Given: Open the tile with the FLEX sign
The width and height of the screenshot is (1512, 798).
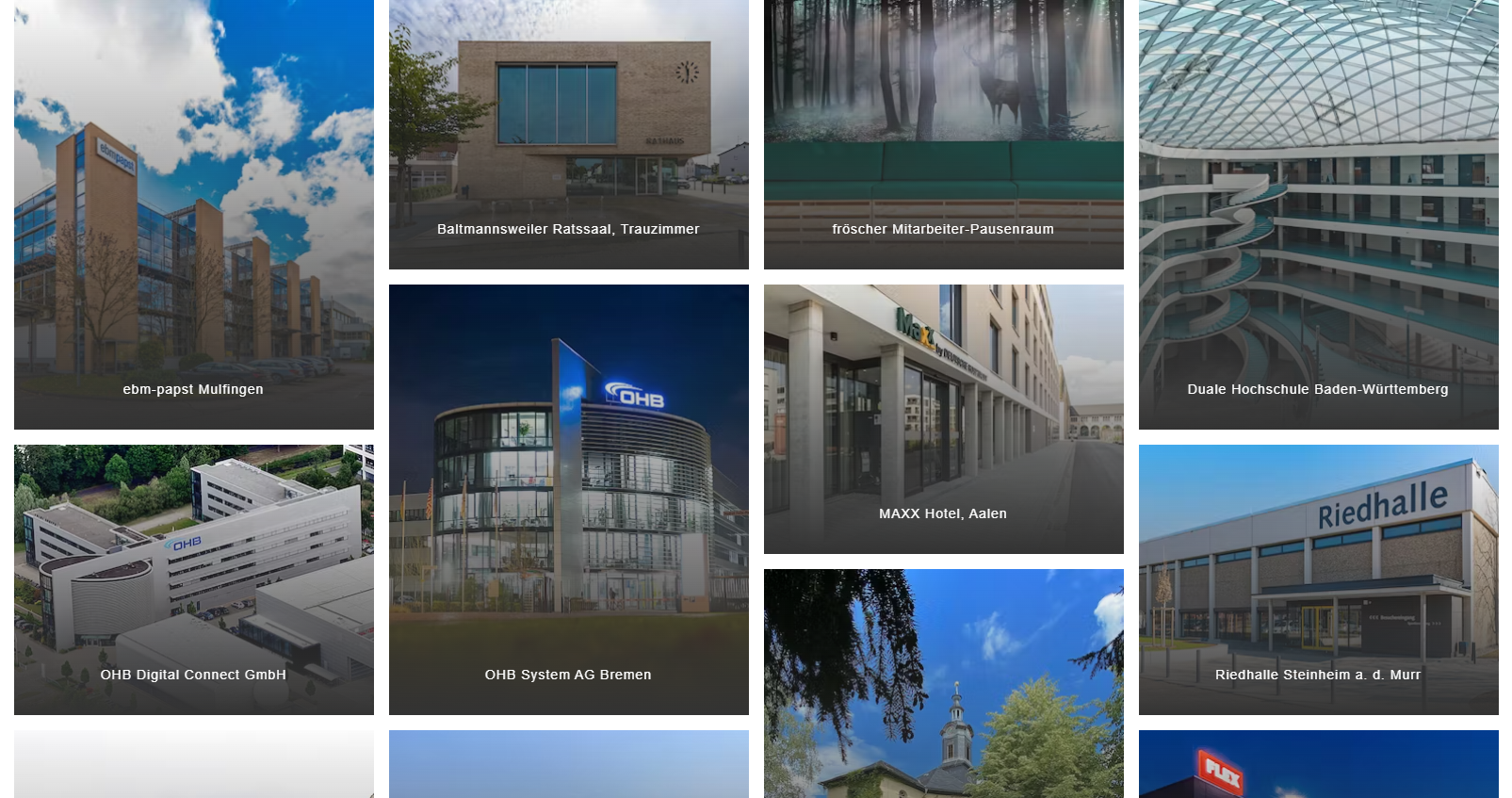Looking at the screenshot, I should click(1318, 764).
